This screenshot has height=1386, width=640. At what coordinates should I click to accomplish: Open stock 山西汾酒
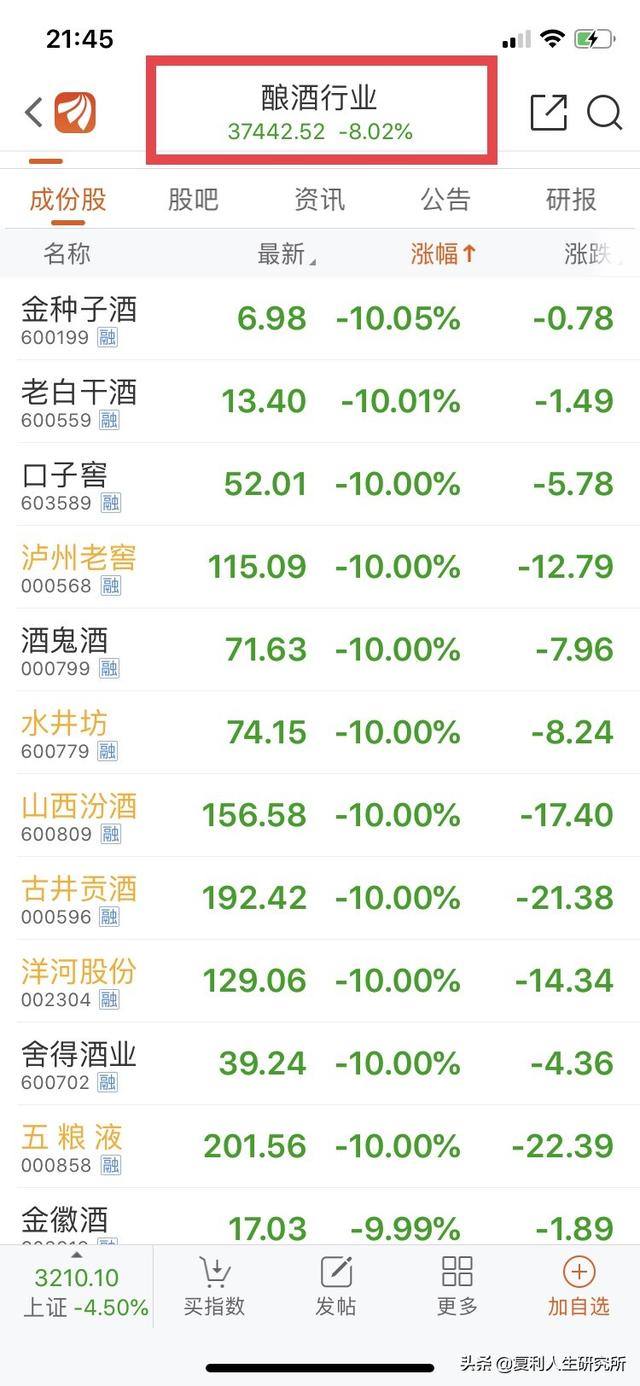coord(320,815)
